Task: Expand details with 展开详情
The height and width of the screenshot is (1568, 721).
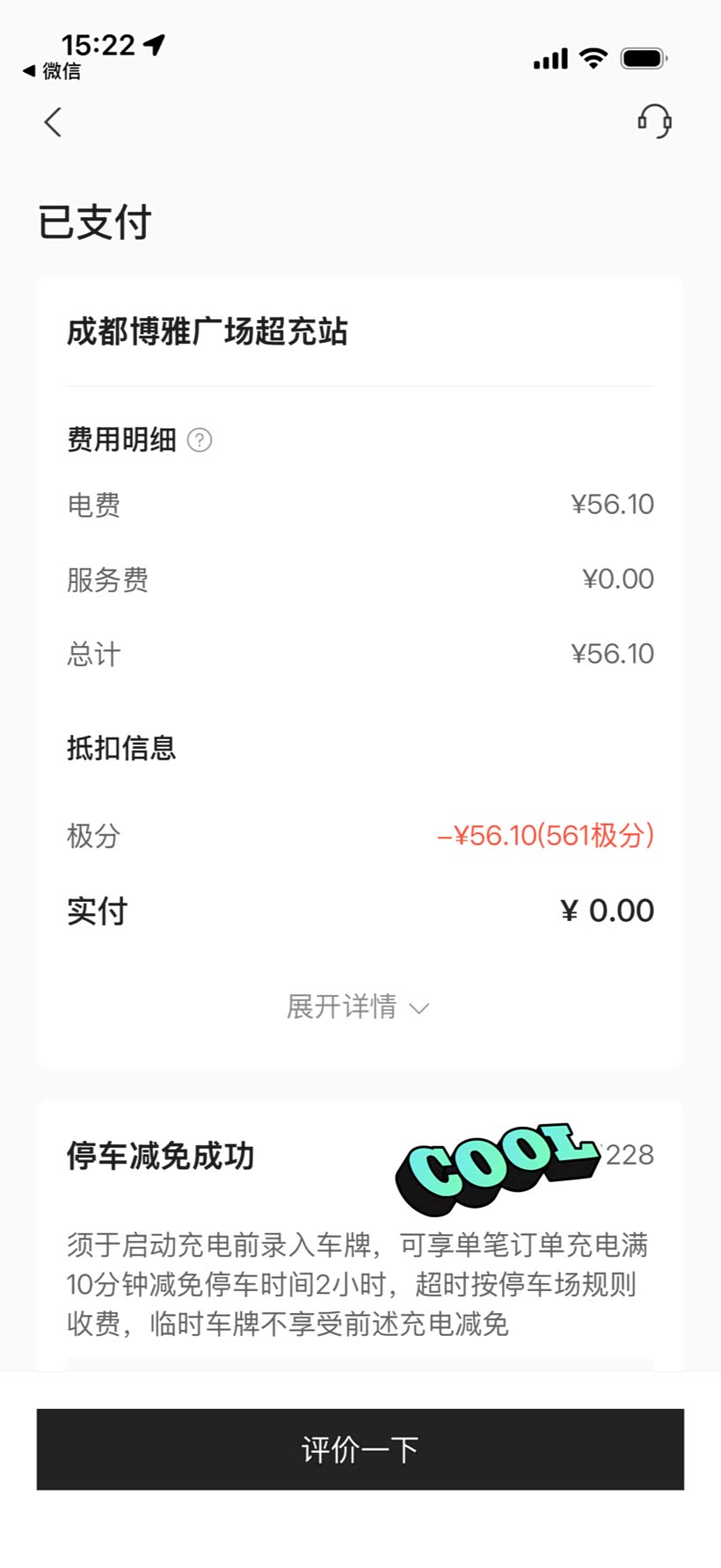Action: (358, 1006)
